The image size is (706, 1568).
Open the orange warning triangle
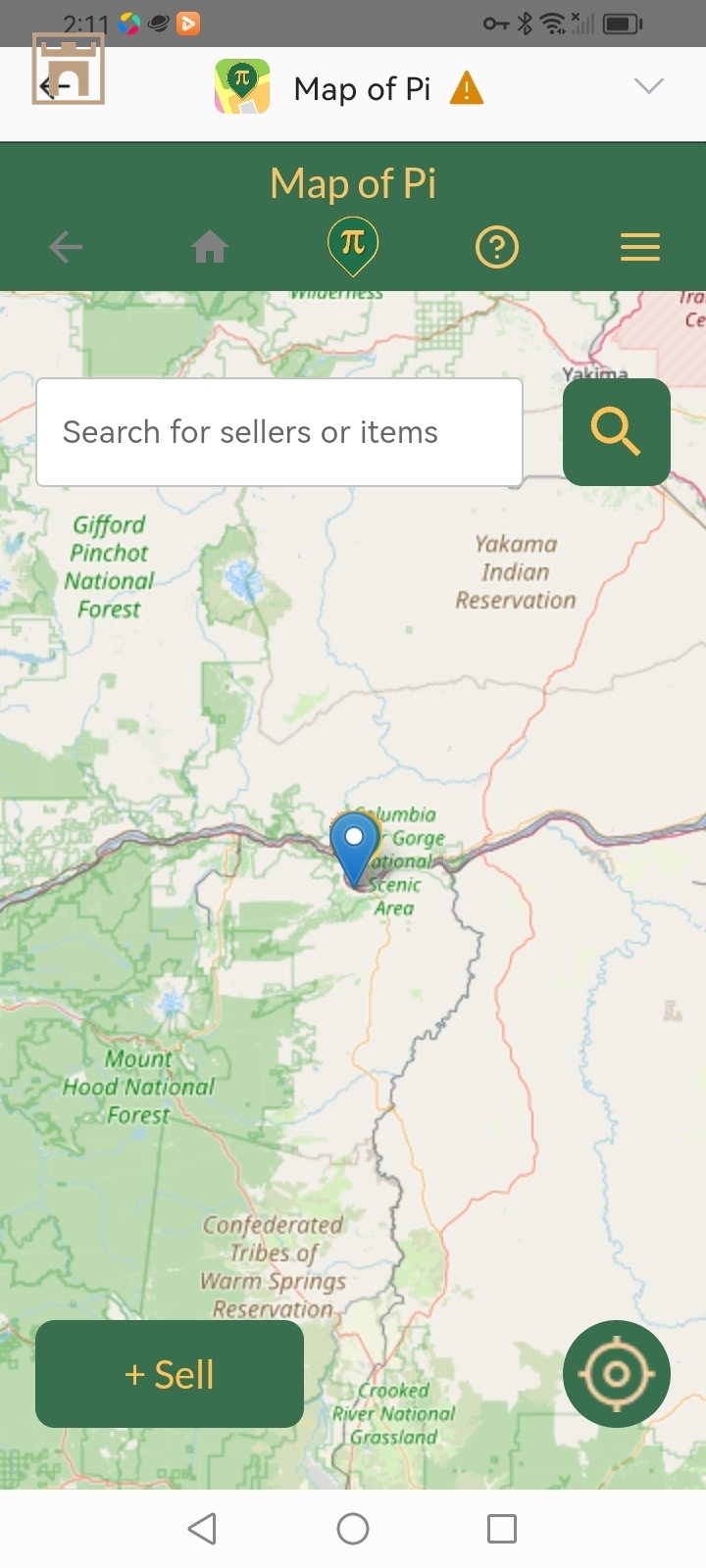pyautogui.click(x=467, y=90)
